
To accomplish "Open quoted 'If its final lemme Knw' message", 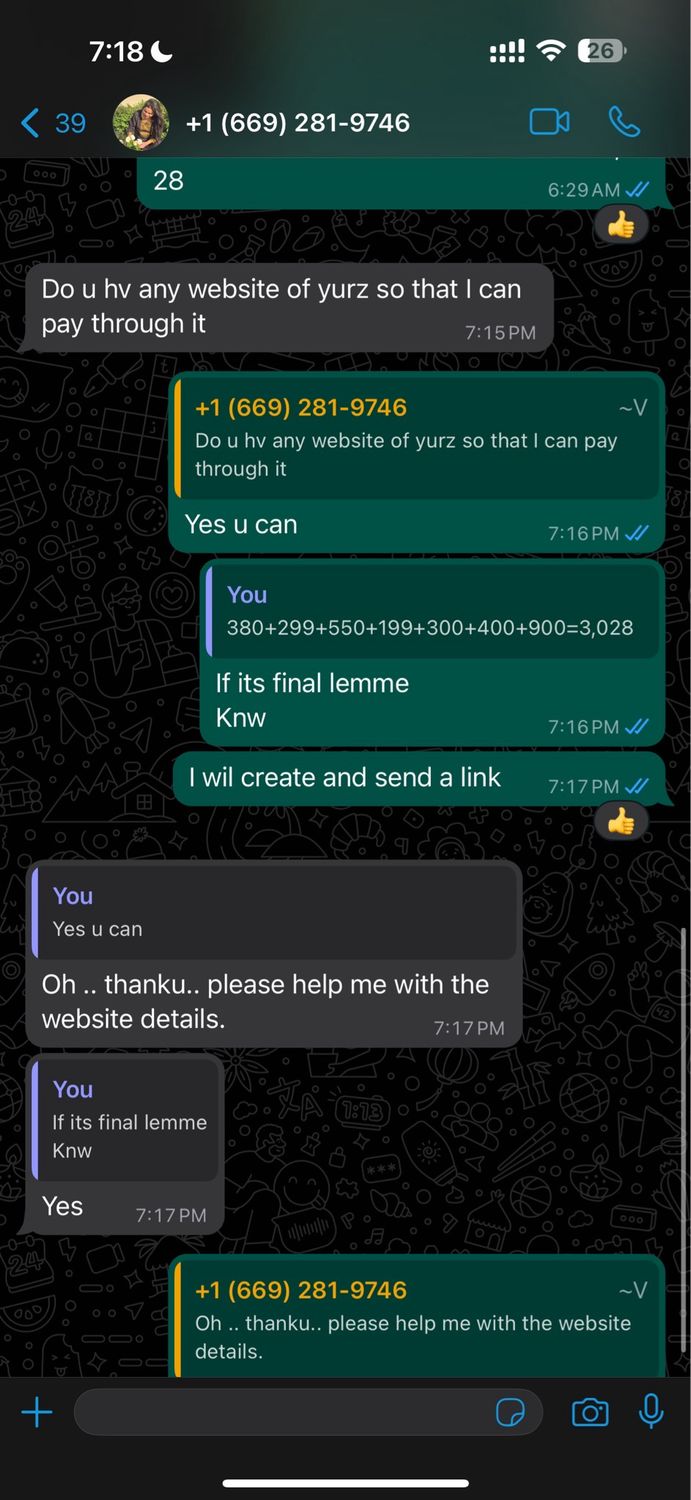I will point(125,1120).
